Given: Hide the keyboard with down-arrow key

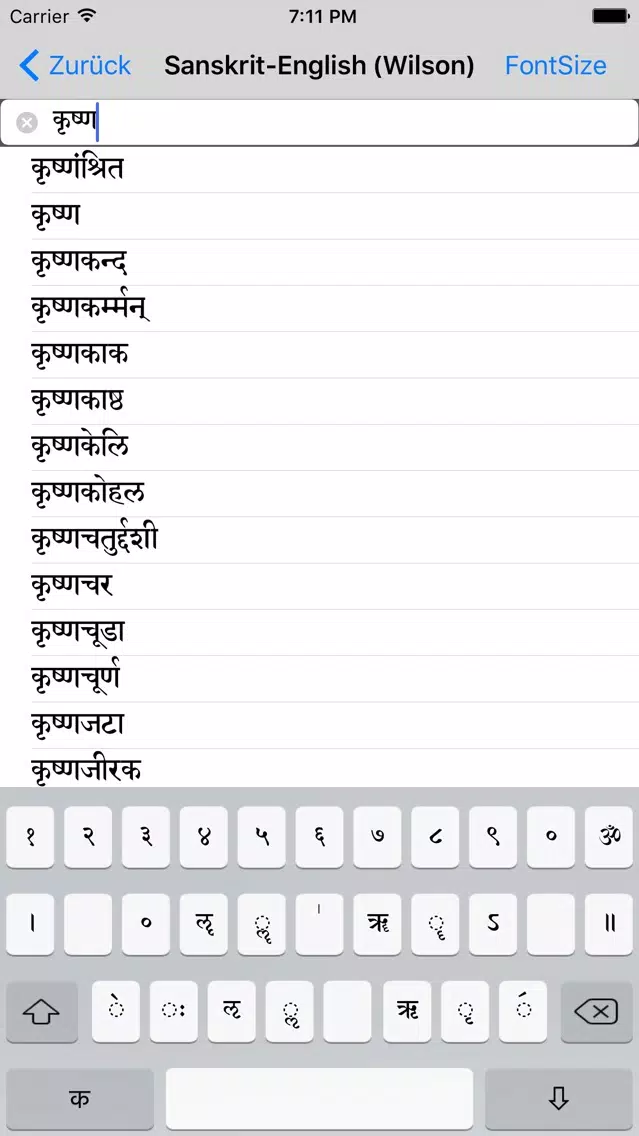Looking at the screenshot, I should coord(559,1098).
